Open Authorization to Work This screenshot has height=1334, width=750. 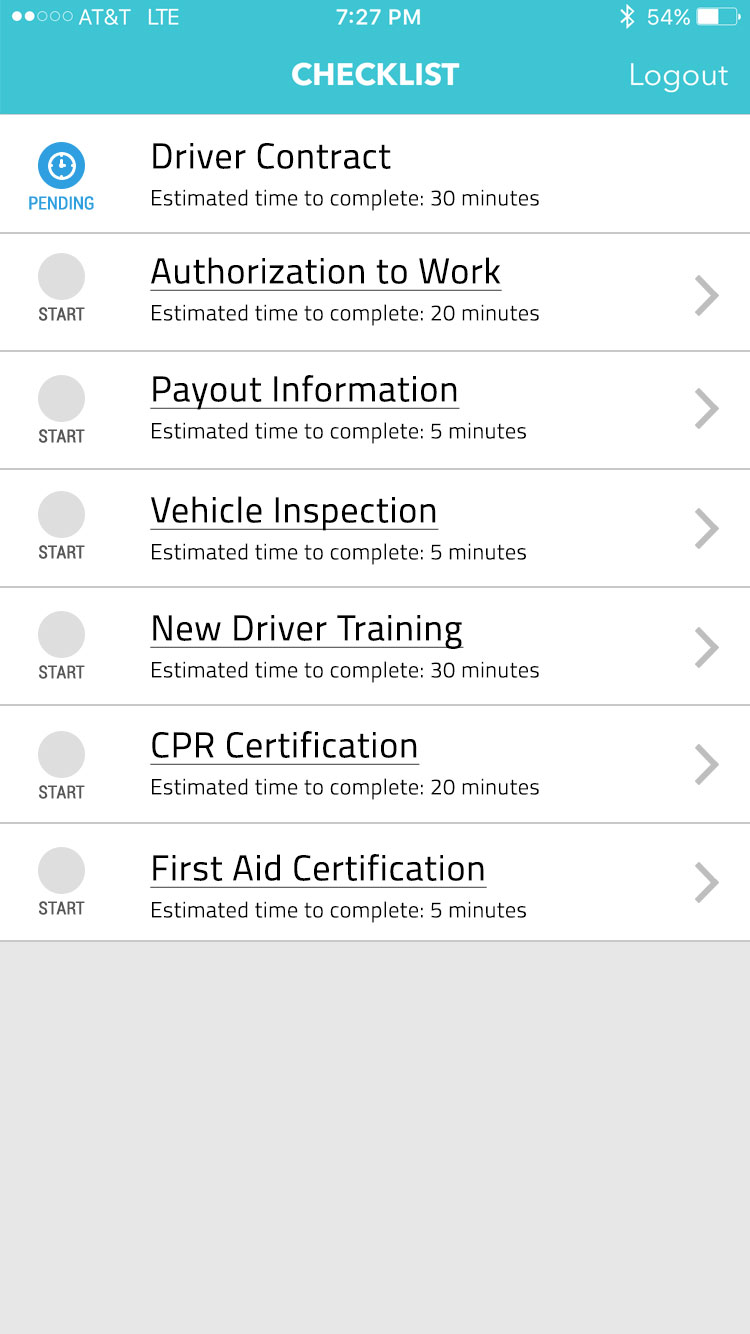[x=375, y=292]
